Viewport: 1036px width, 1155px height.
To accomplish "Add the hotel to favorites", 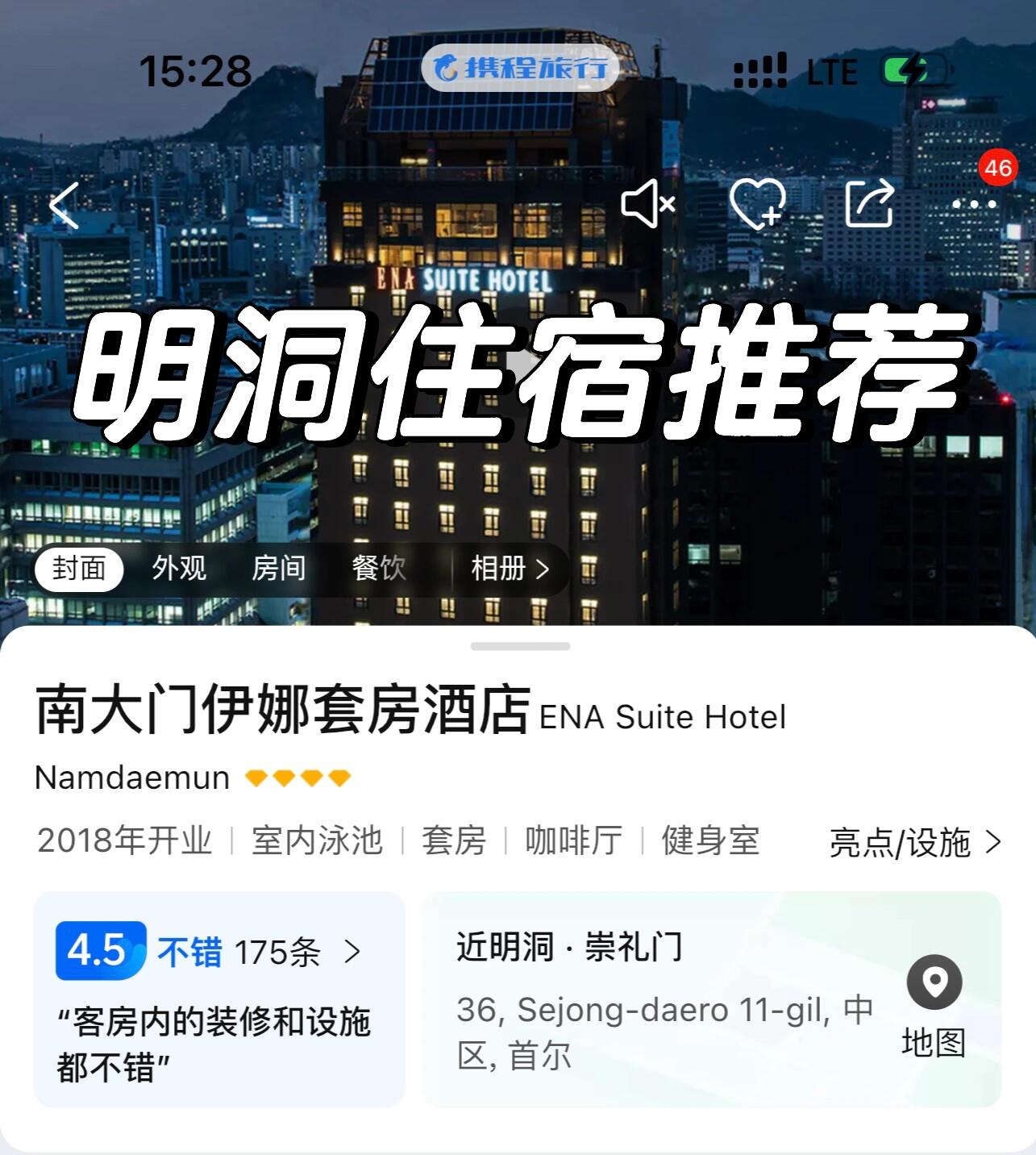I will point(756,203).
